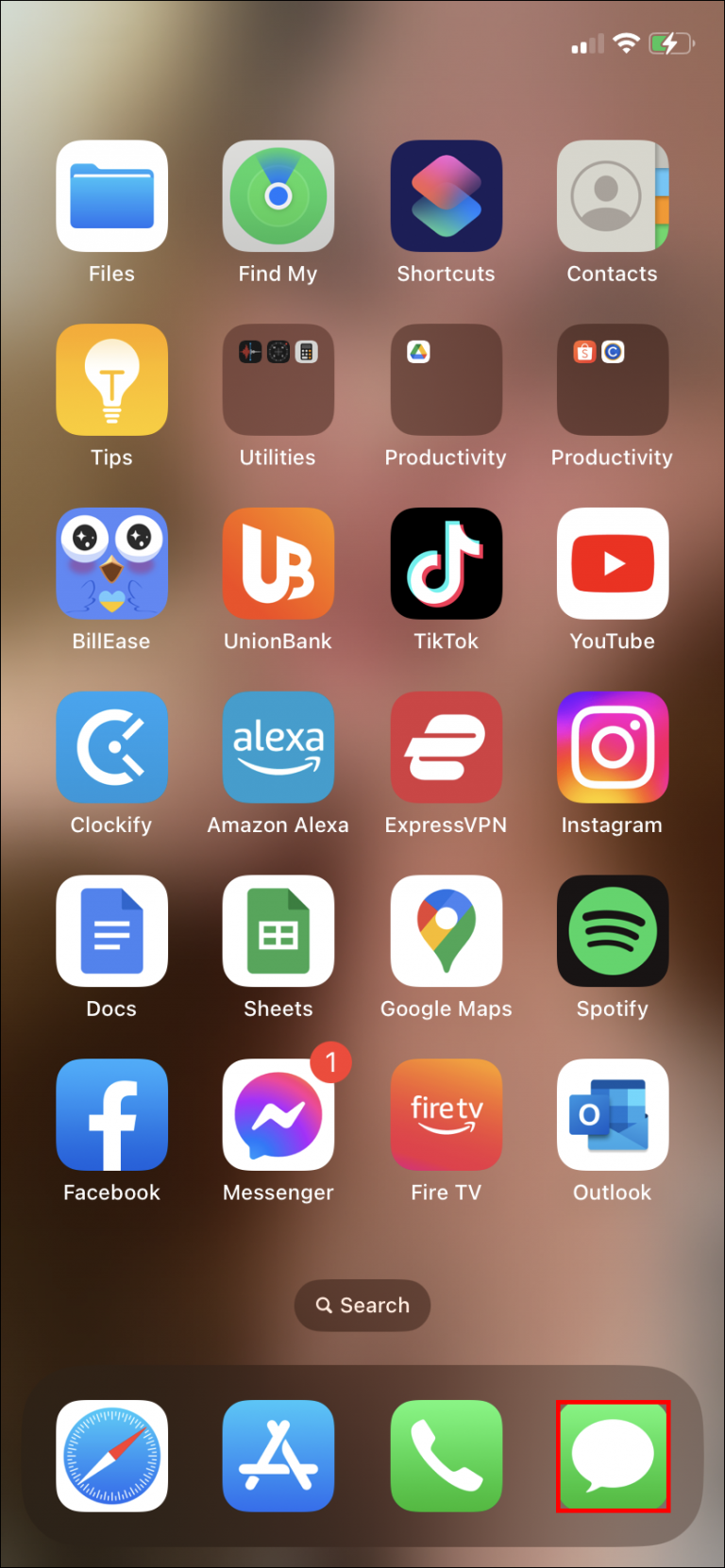Screen dimensions: 725x1568
Task: Open Messenger with one notification
Action: (278, 1115)
